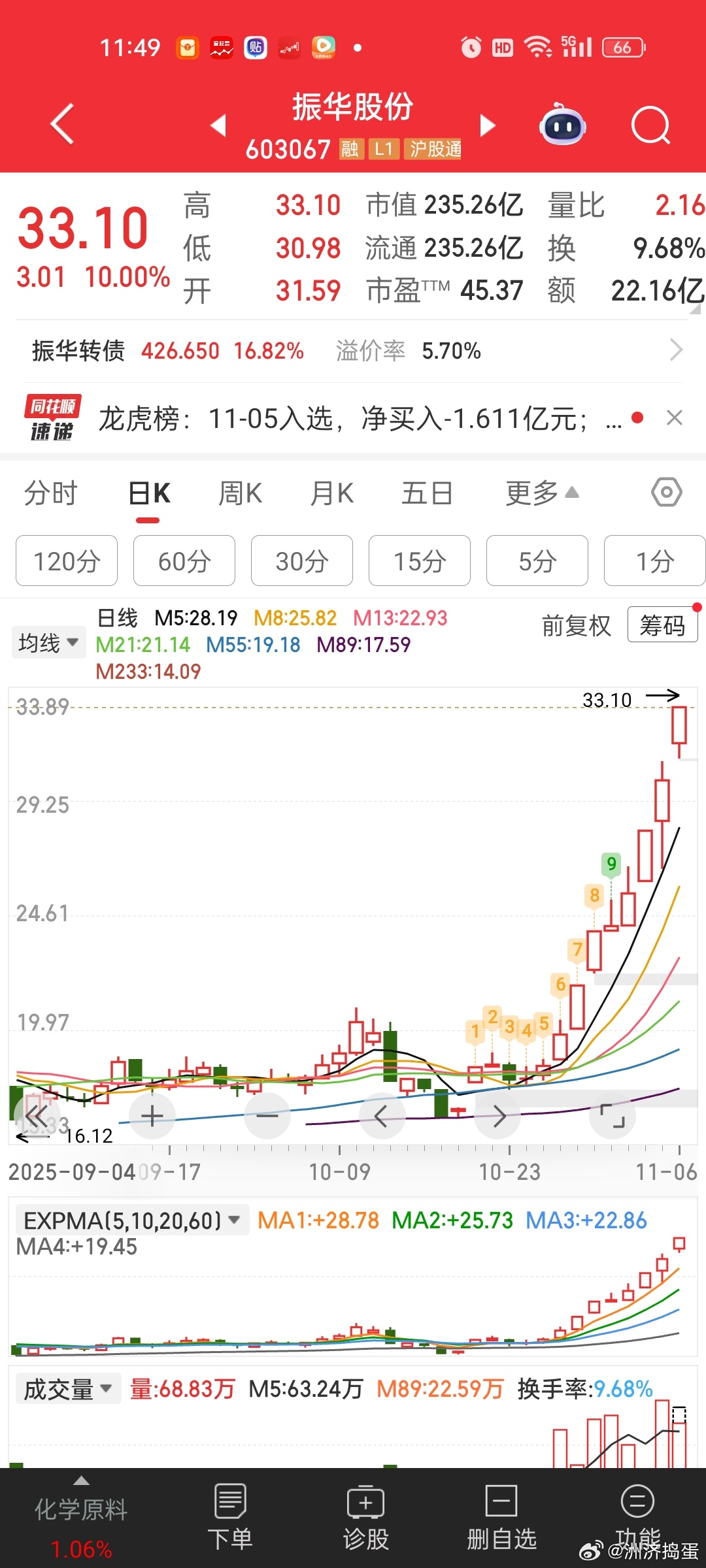This screenshot has width=706, height=1568.
Task: Zoom in the chart with plus button
Action: (x=152, y=1115)
